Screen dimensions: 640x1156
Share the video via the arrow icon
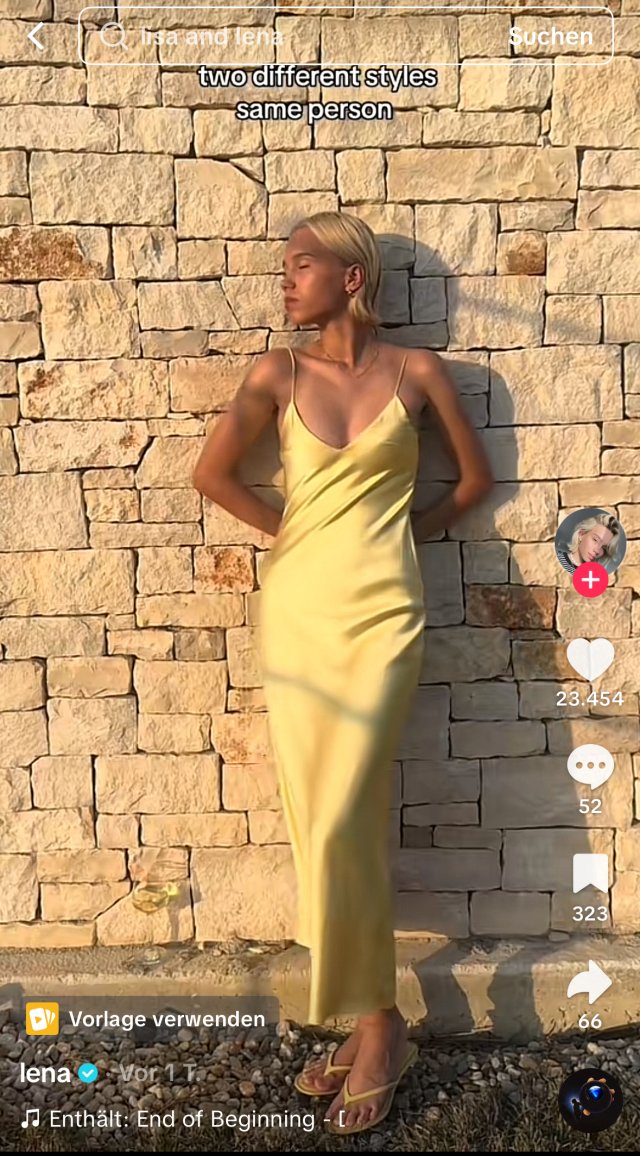tap(590, 982)
